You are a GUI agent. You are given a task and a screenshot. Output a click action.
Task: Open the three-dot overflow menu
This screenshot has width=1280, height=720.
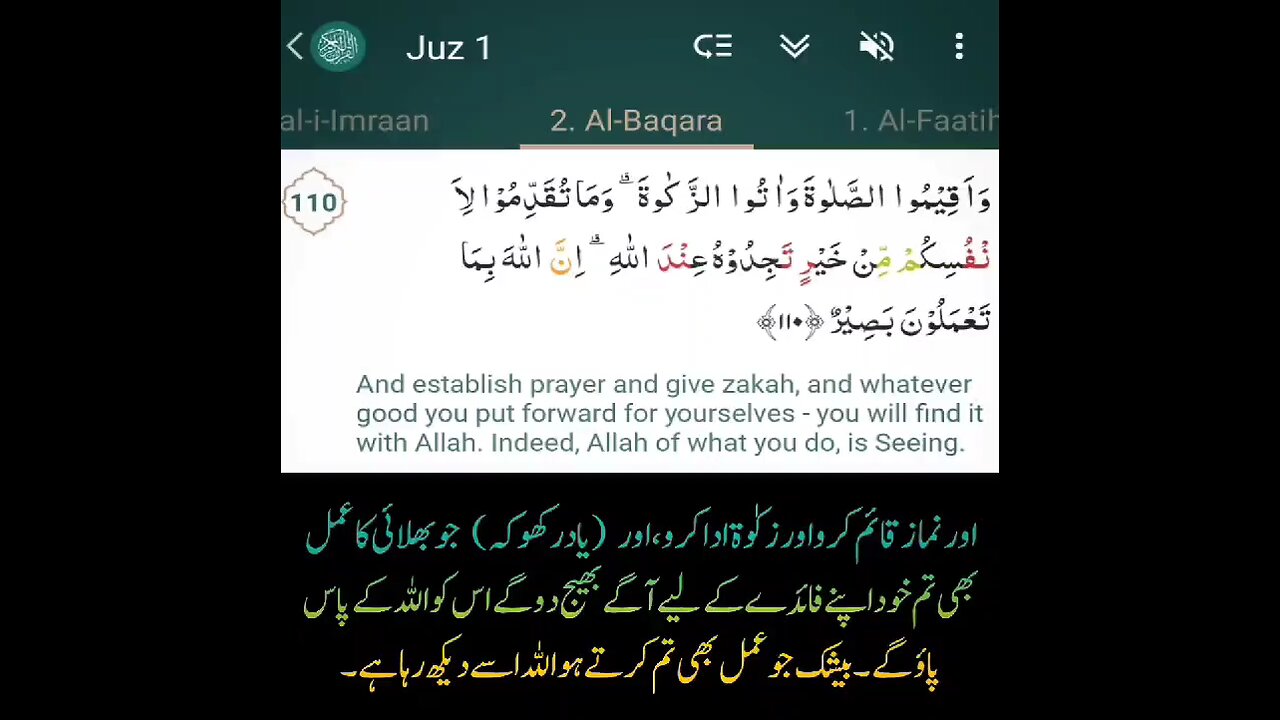coord(958,47)
